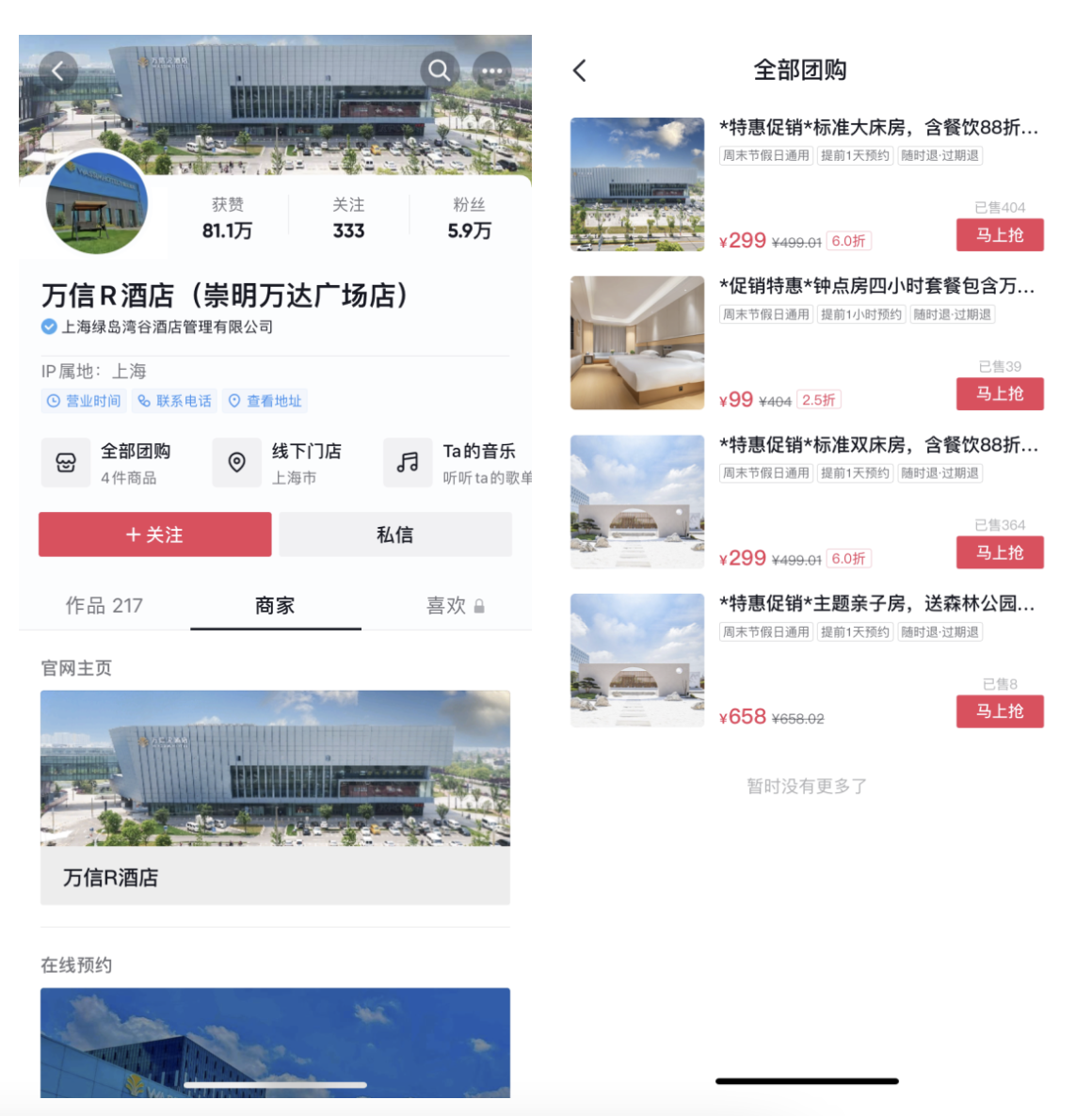This screenshot has width=1092, height=1116.
Task: Tap the 私信 message button
Action: click(x=395, y=534)
